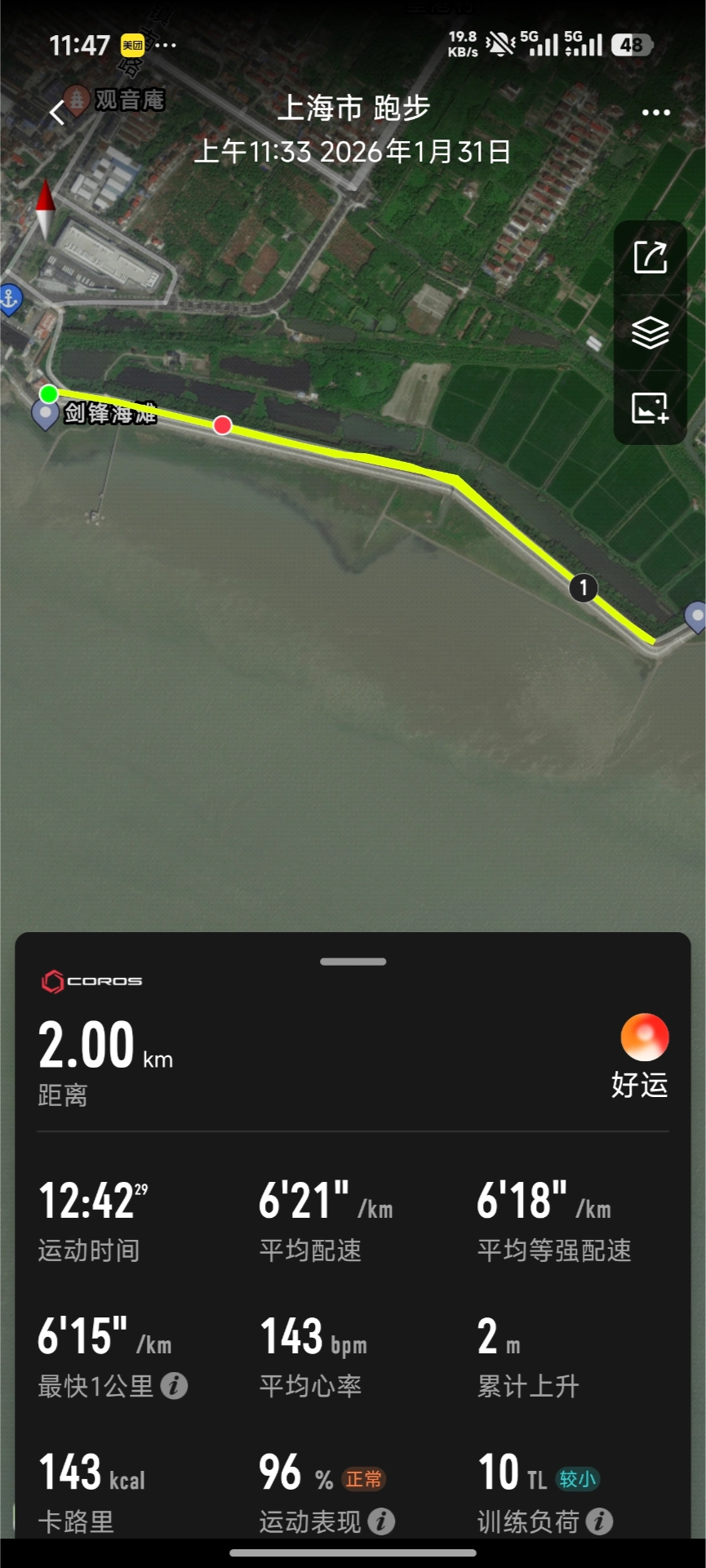Go back using the top-left arrow
This screenshot has height=1568, width=706.
pyautogui.click(x=56, y=113)
